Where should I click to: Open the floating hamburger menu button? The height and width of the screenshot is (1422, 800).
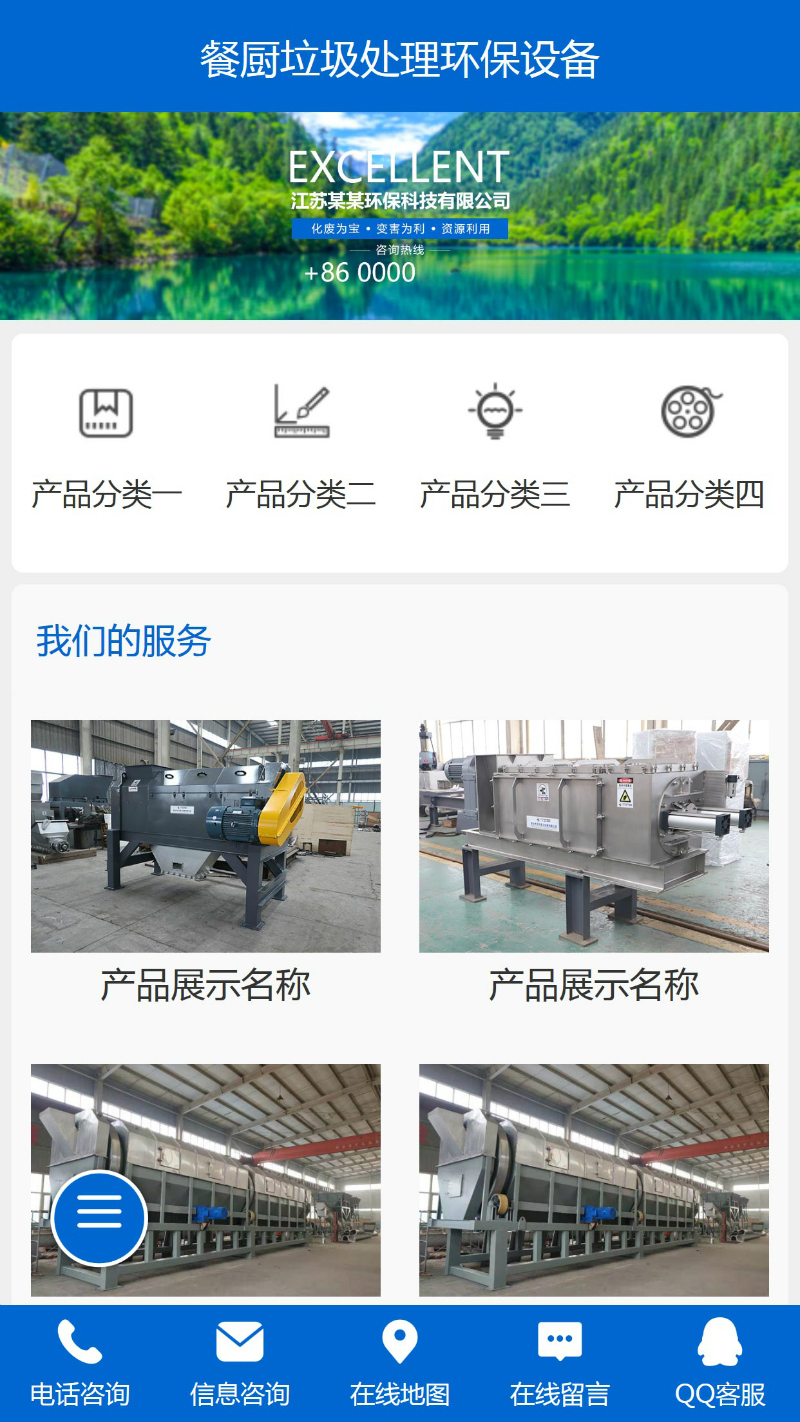[x=99, y=1217]
